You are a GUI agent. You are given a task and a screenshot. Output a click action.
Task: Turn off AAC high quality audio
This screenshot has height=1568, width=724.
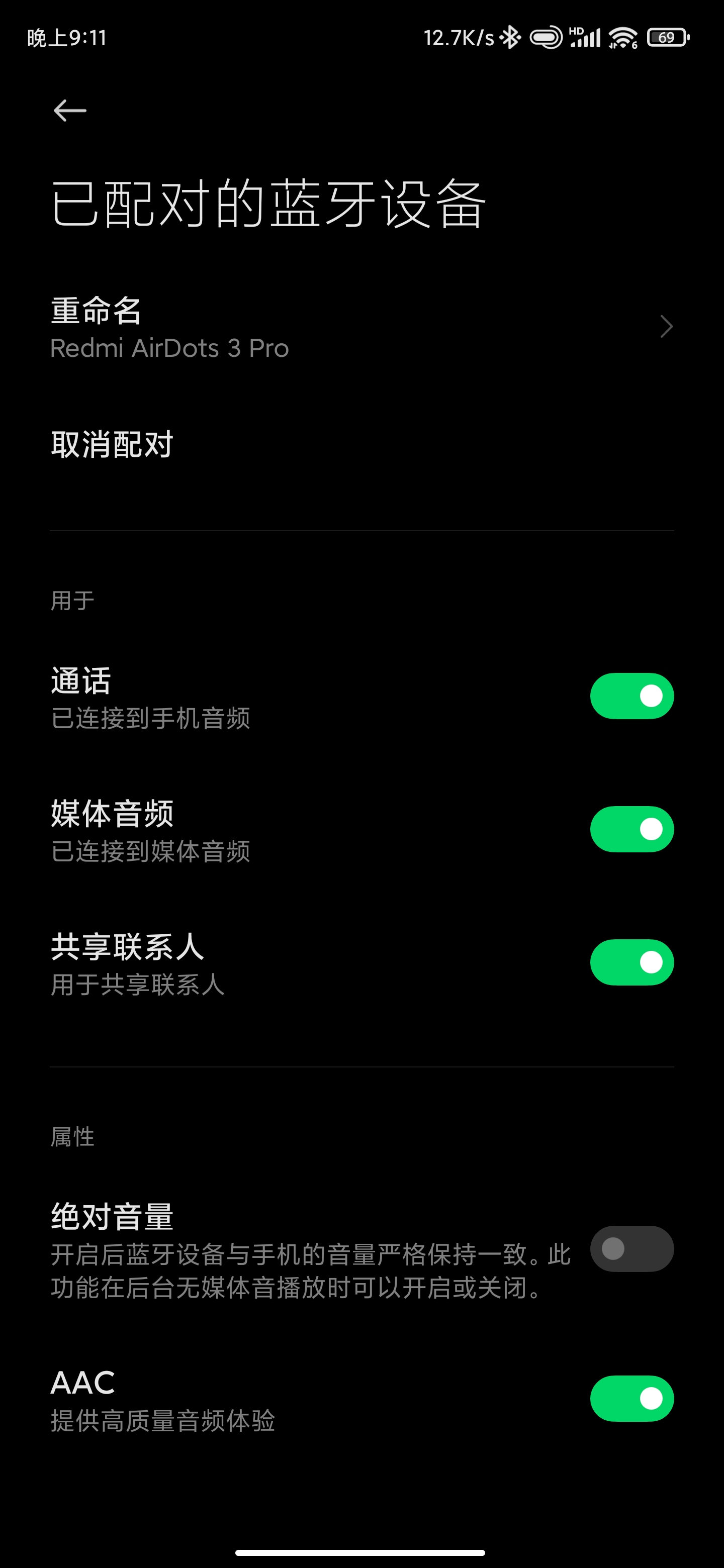click(x=631, y=1398)
